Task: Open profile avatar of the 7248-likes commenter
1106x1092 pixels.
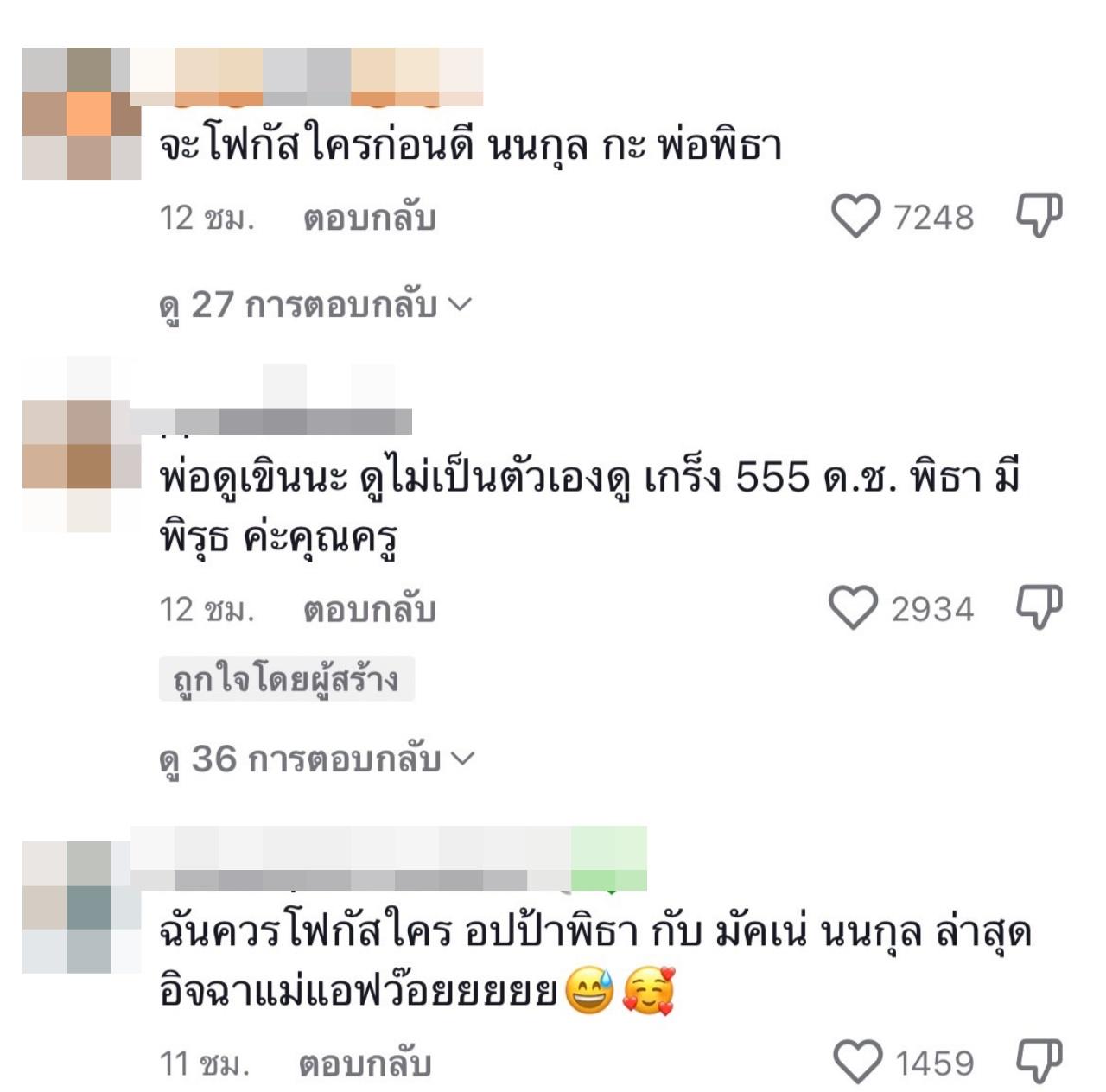Action: [x=81, y=113]
